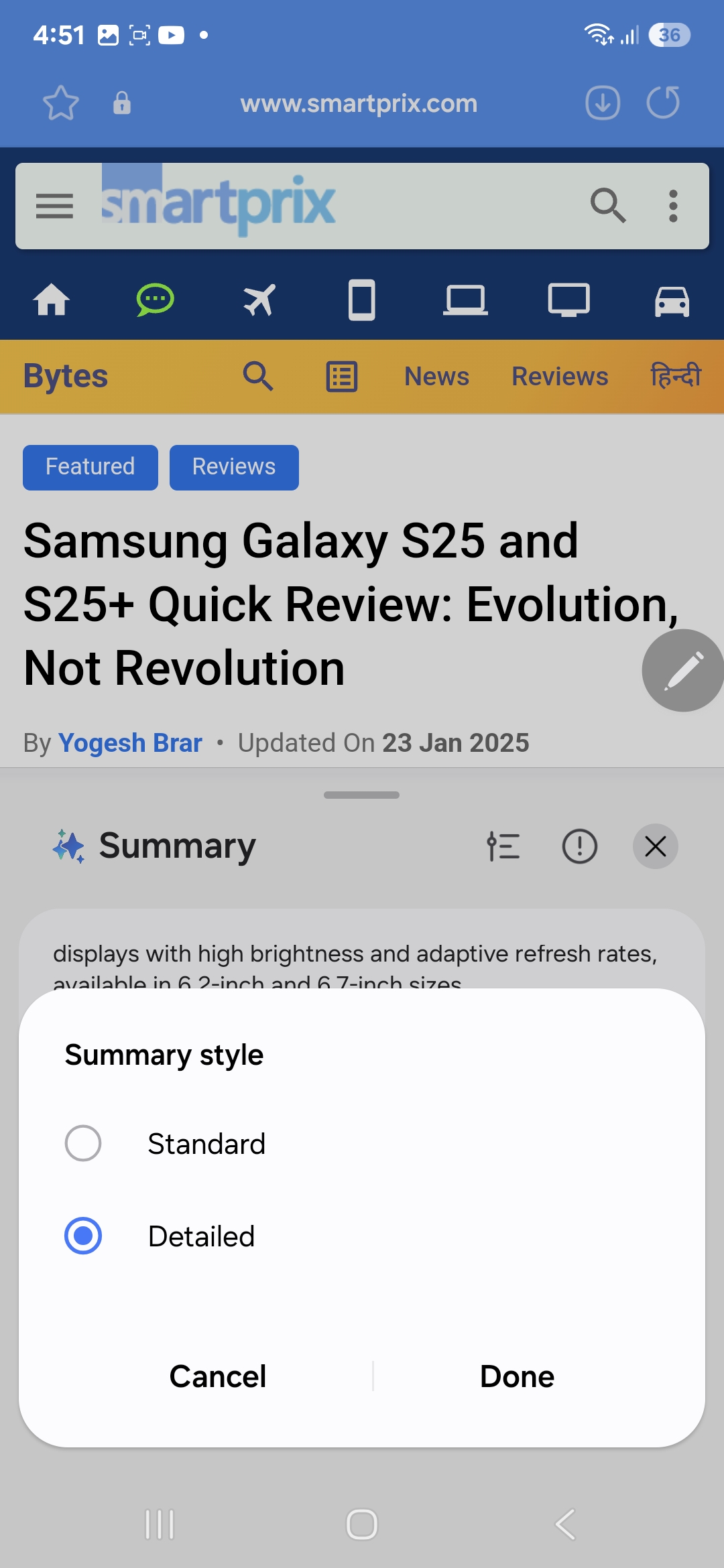The height and width of the screenshot is (1568, 724).
Task: Bookmark the page with the star icon
Action: (61, 103)
